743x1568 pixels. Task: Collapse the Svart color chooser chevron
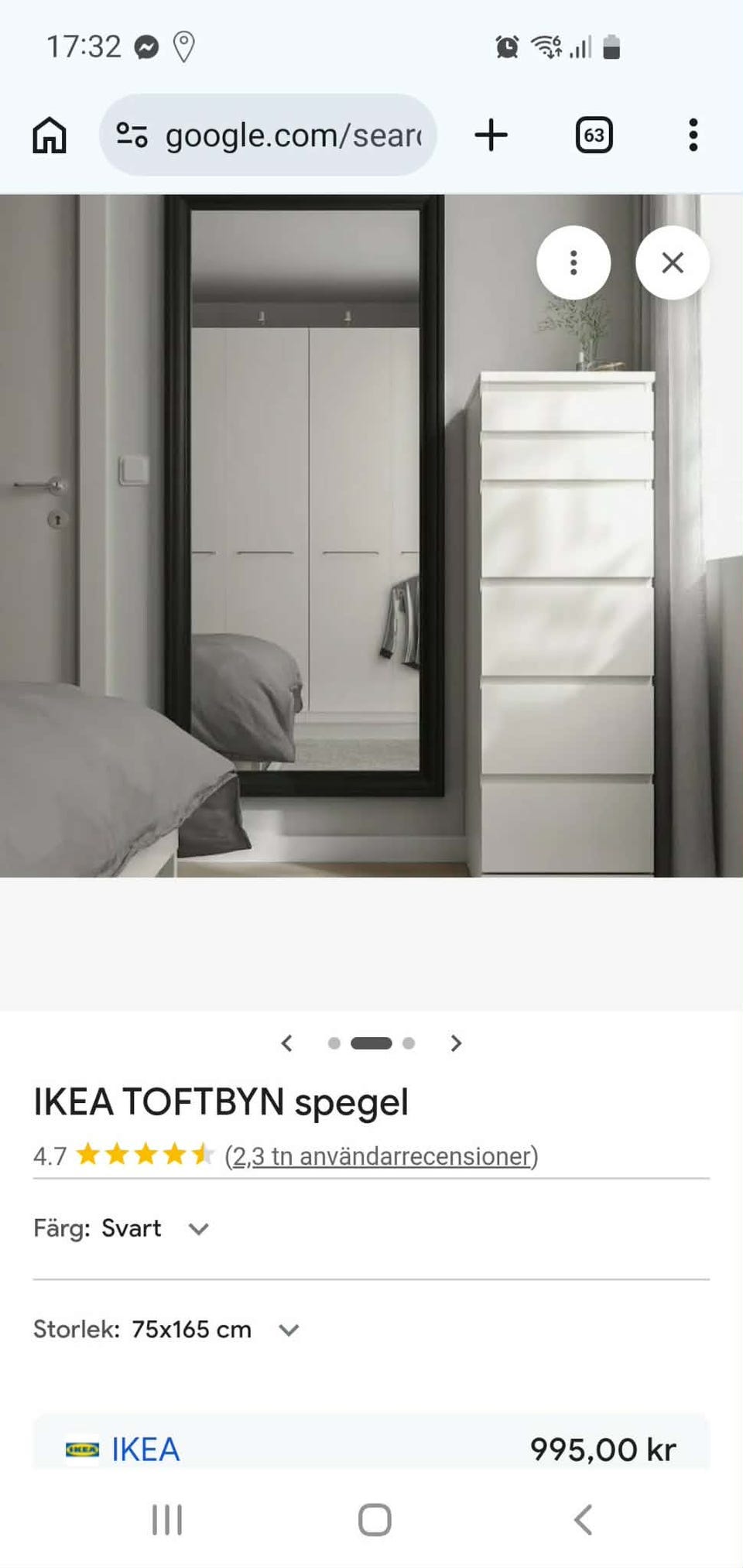click(197, 1229)
